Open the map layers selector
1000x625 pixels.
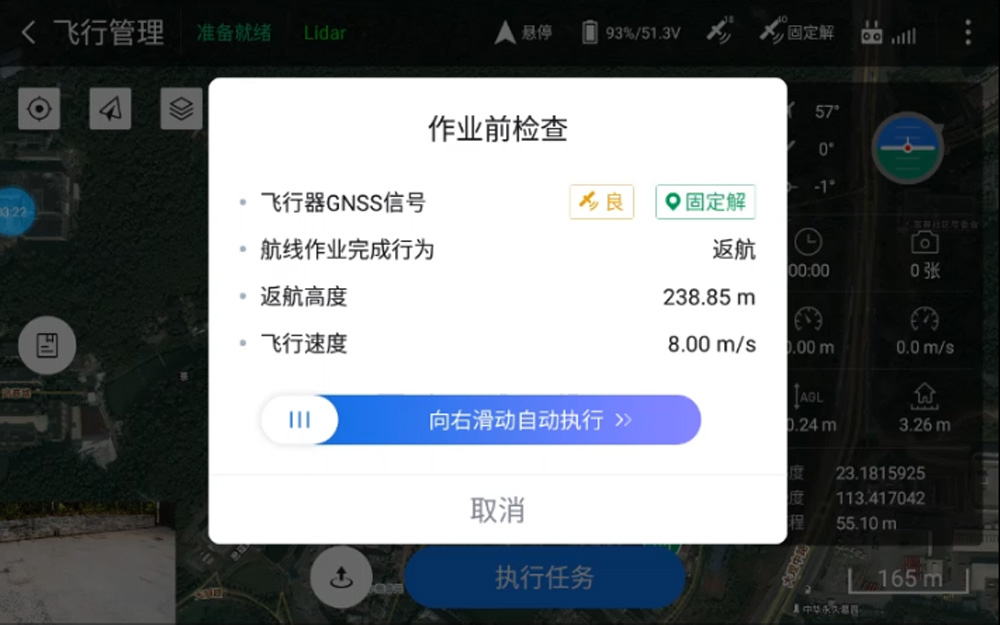[181, 108]
